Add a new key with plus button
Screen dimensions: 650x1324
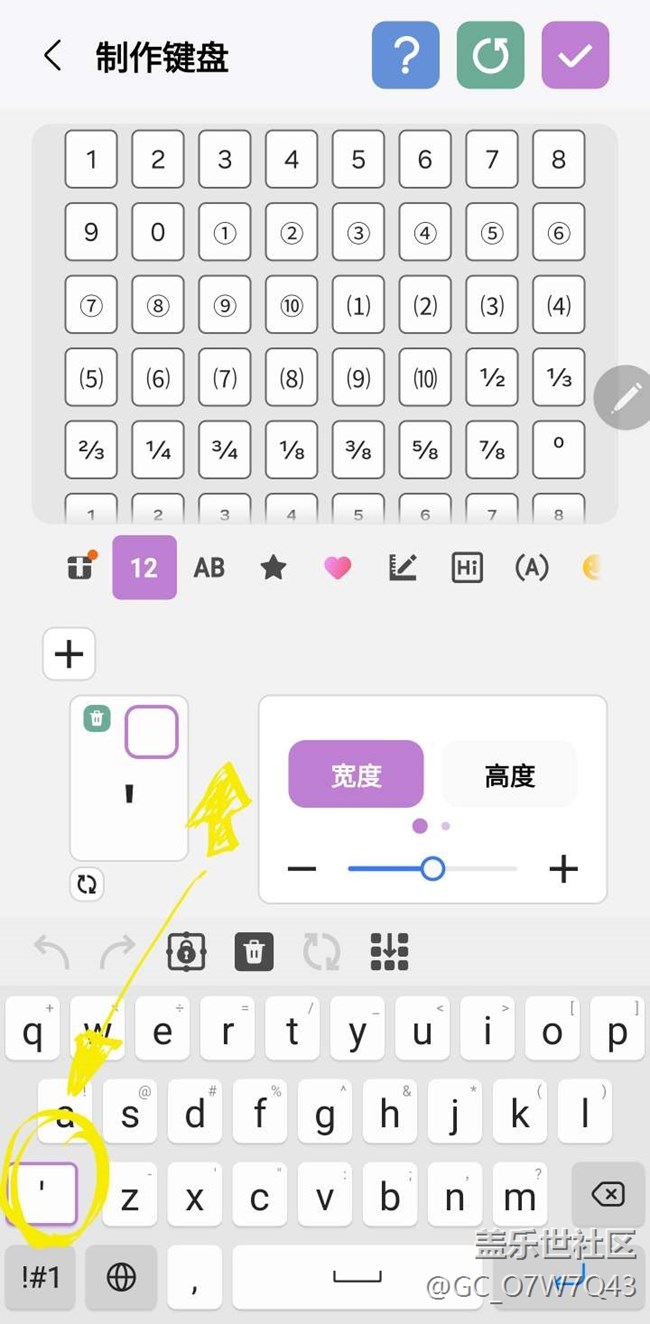click(69, 654)
